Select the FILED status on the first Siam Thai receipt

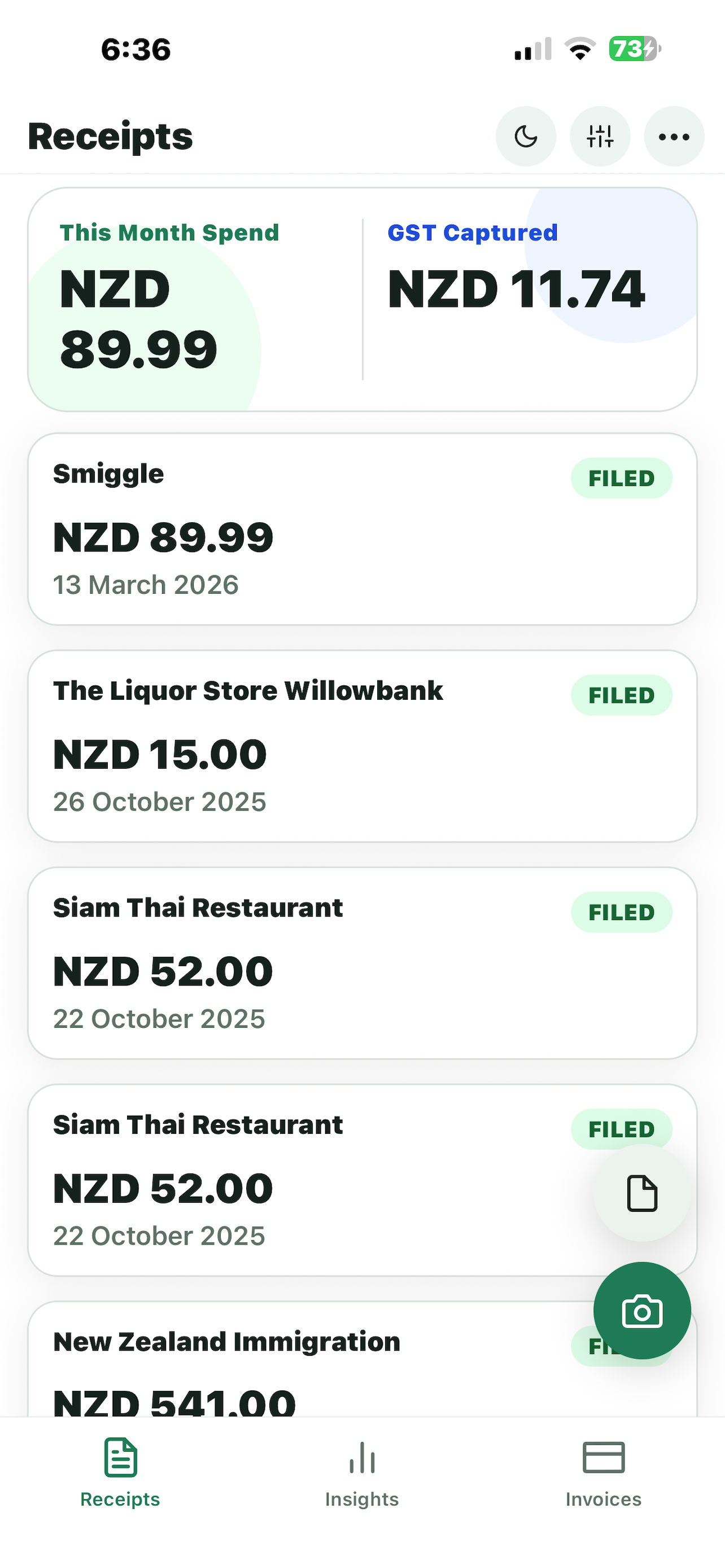(x=622, y=912)
